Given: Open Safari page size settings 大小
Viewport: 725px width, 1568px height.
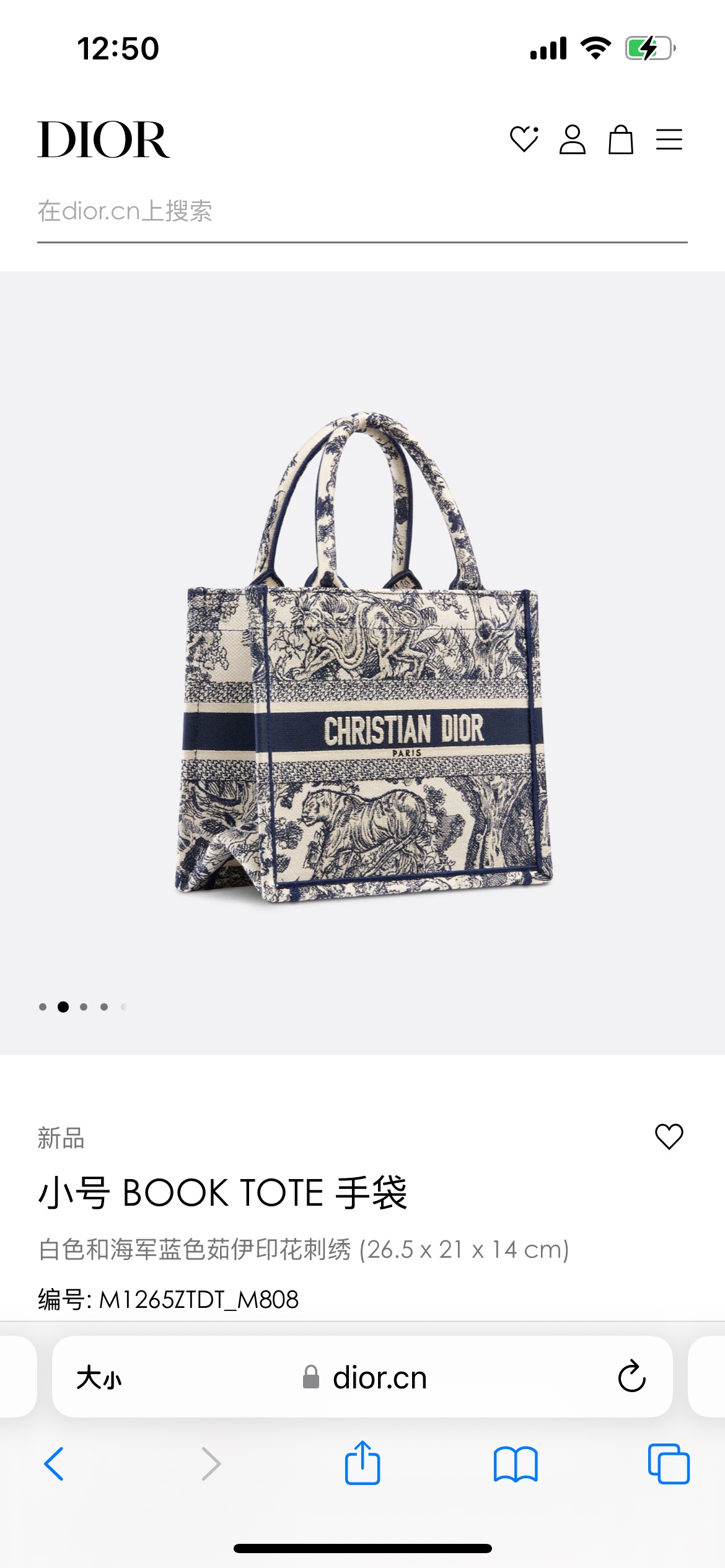Looking at the screenshot, I should [99, 1378].
